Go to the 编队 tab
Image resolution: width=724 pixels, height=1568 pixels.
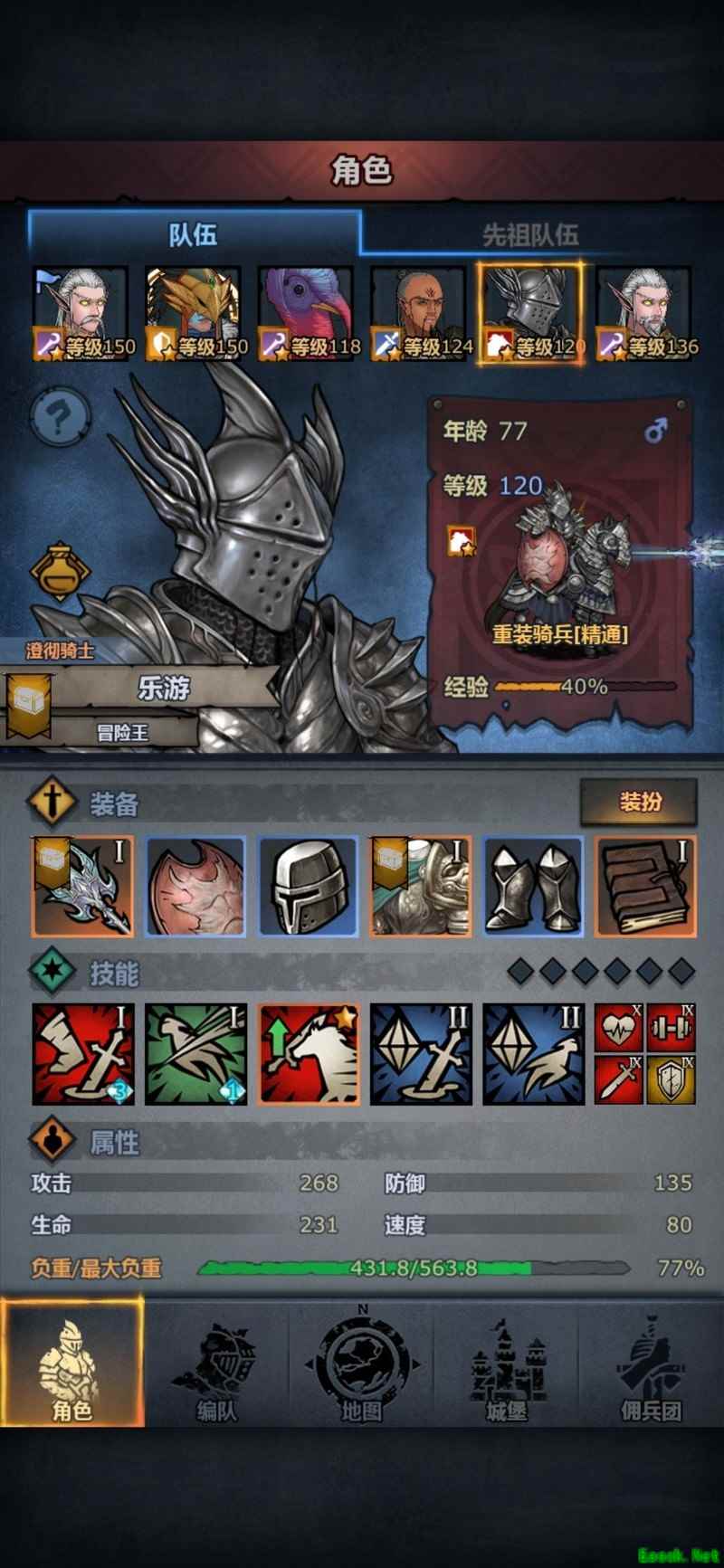click(217, 1364)
